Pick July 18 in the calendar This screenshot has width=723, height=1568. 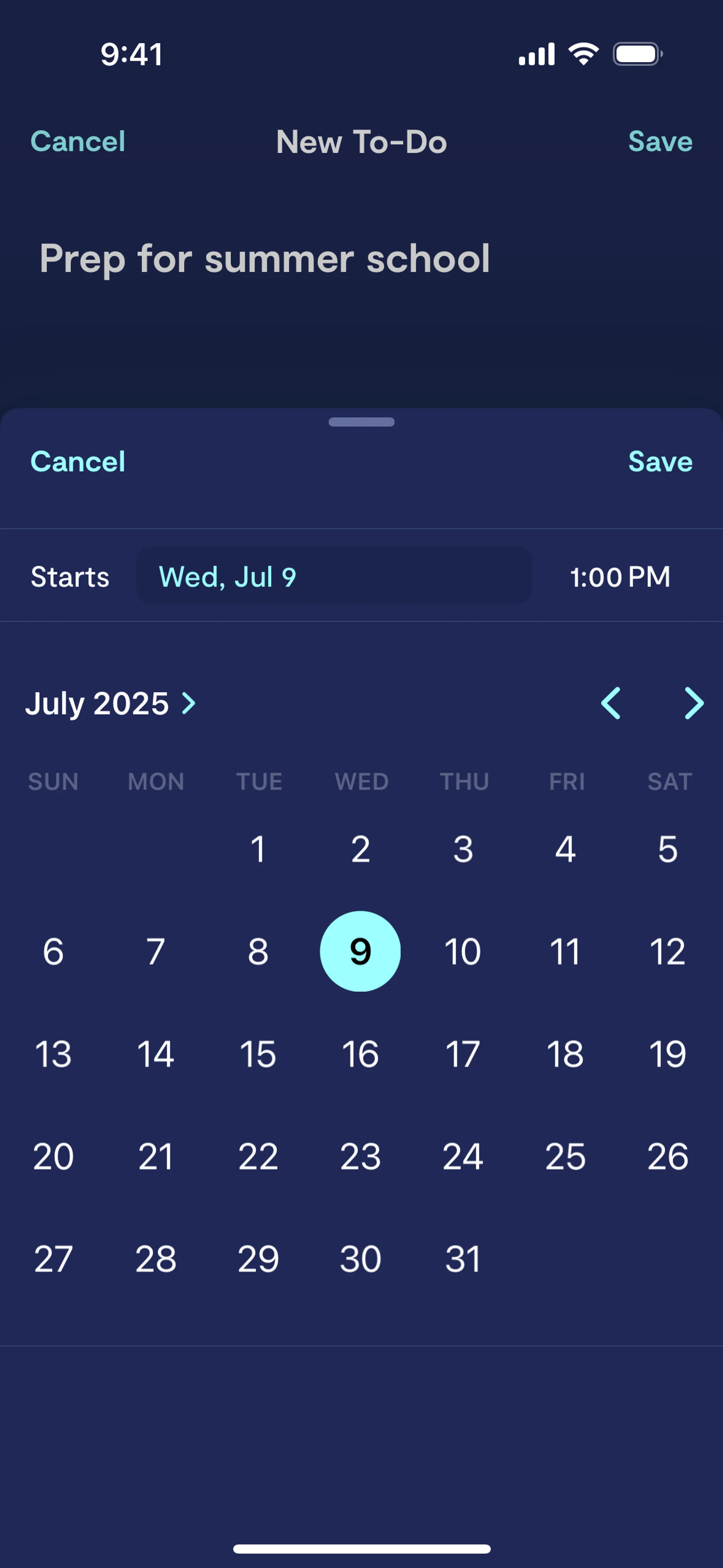point(565,1054)
